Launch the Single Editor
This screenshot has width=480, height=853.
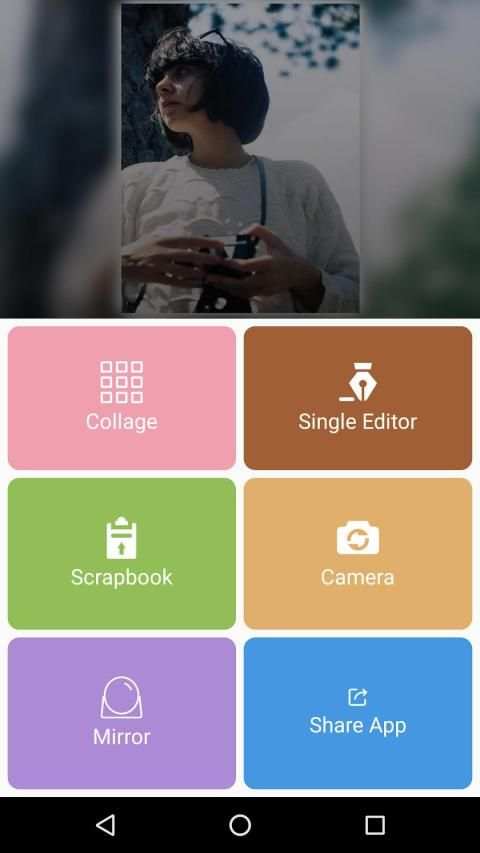coord(358,398)
